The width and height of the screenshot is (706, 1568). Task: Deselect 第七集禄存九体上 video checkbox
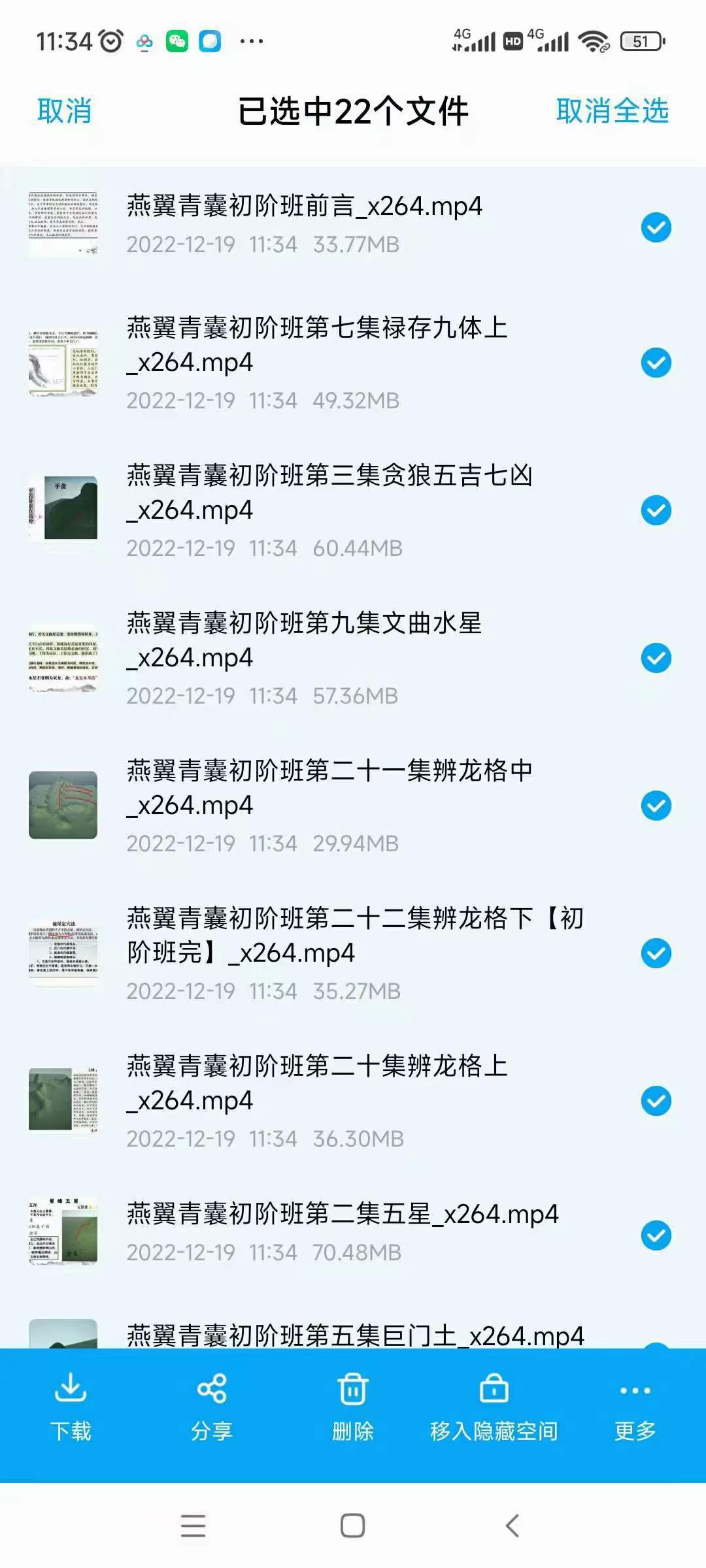[656, 363]
